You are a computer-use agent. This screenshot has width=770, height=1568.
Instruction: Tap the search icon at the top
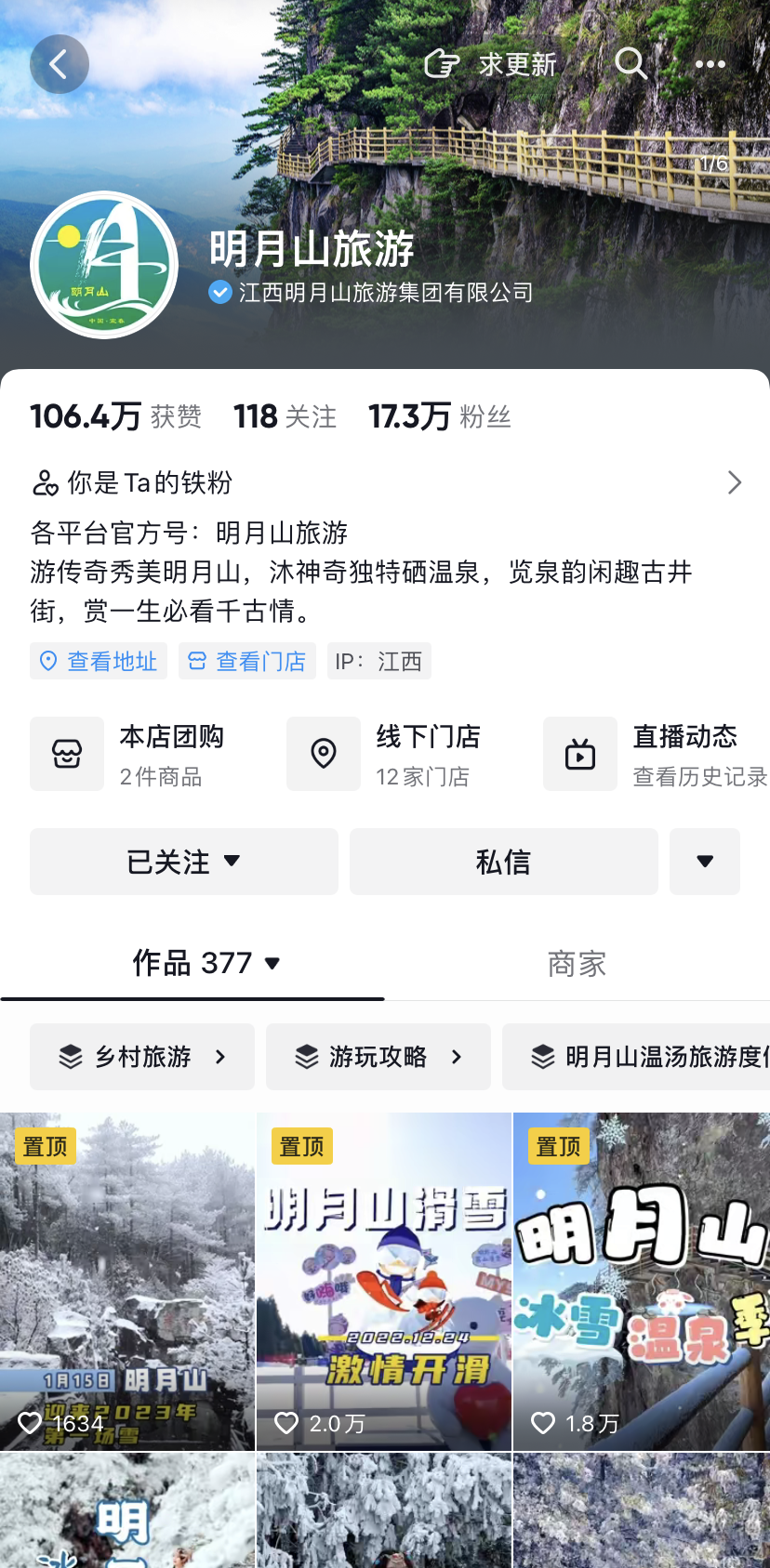click(x=631, y=64)
